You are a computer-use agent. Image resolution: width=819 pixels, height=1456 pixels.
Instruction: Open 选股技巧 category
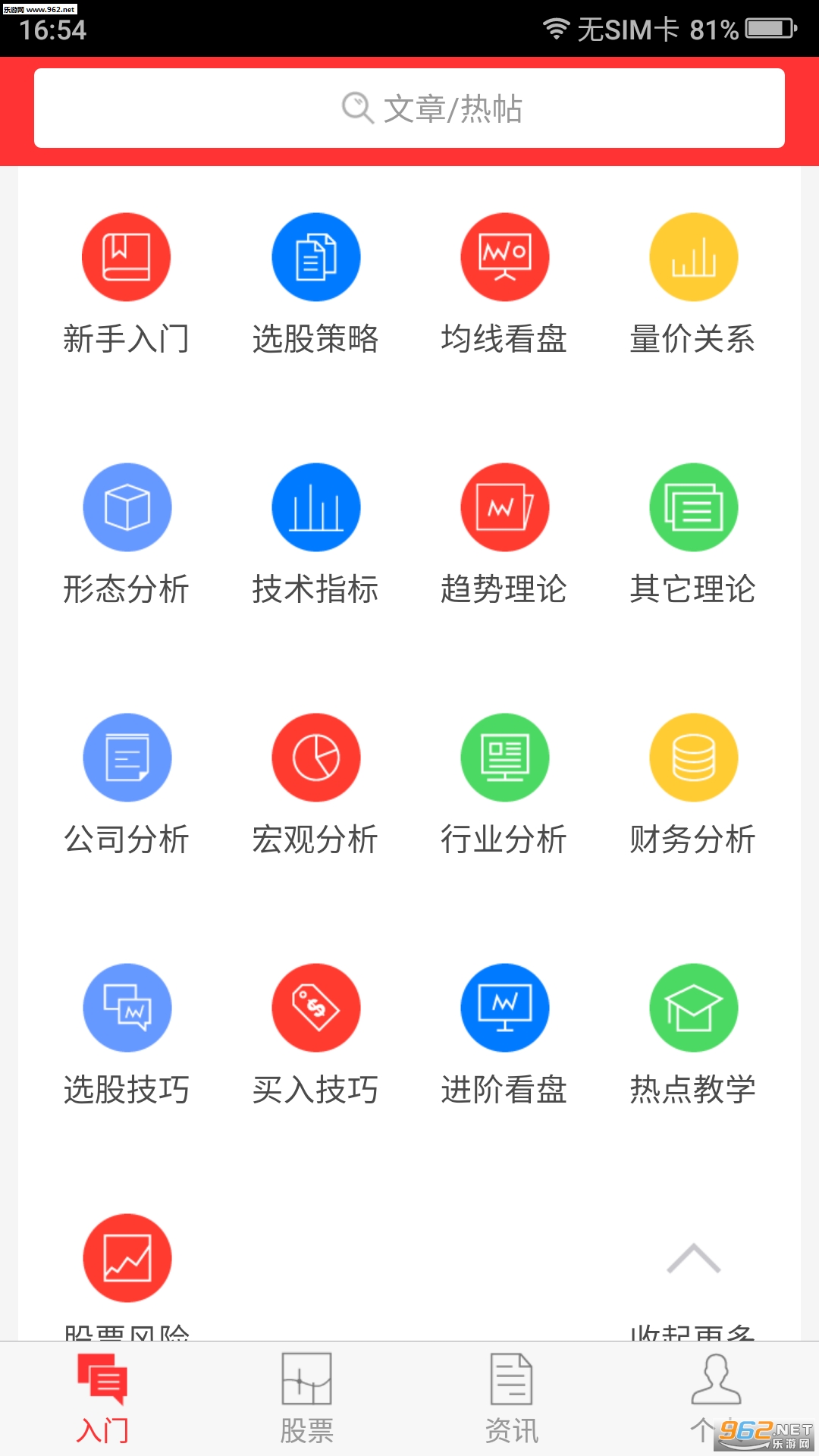(x=127, y=1008)
